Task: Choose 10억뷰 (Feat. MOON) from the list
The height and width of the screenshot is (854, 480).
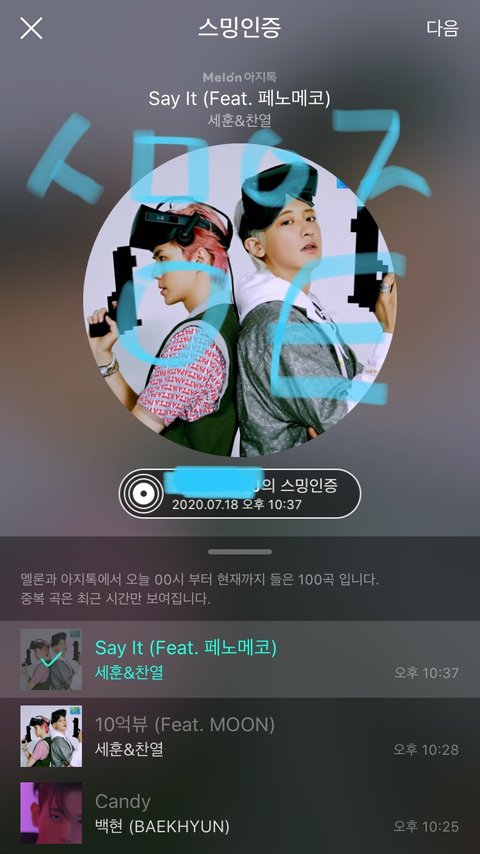Action: click(240, 736)
